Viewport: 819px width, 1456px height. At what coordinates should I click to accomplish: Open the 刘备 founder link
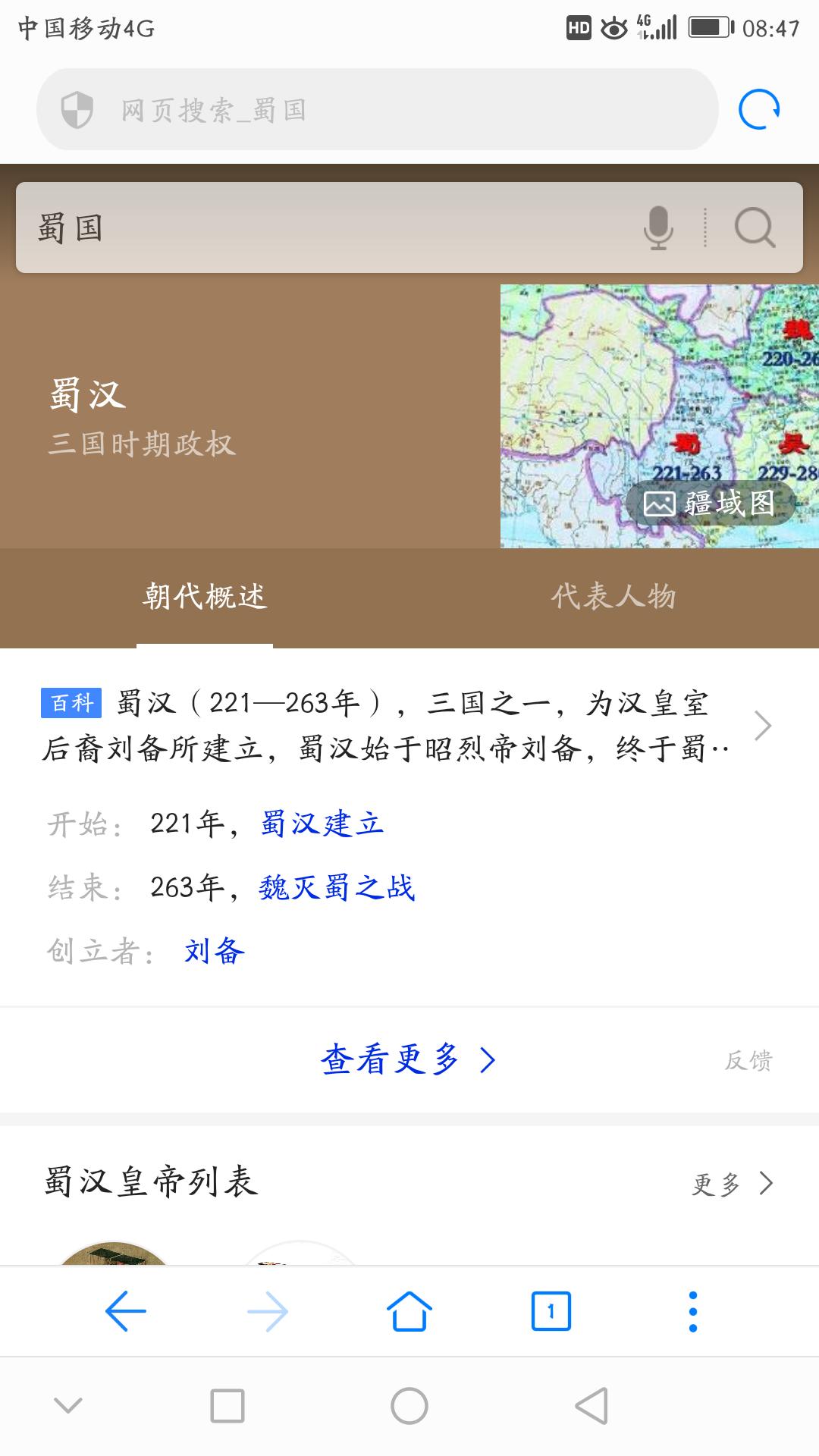pos(215,951)
